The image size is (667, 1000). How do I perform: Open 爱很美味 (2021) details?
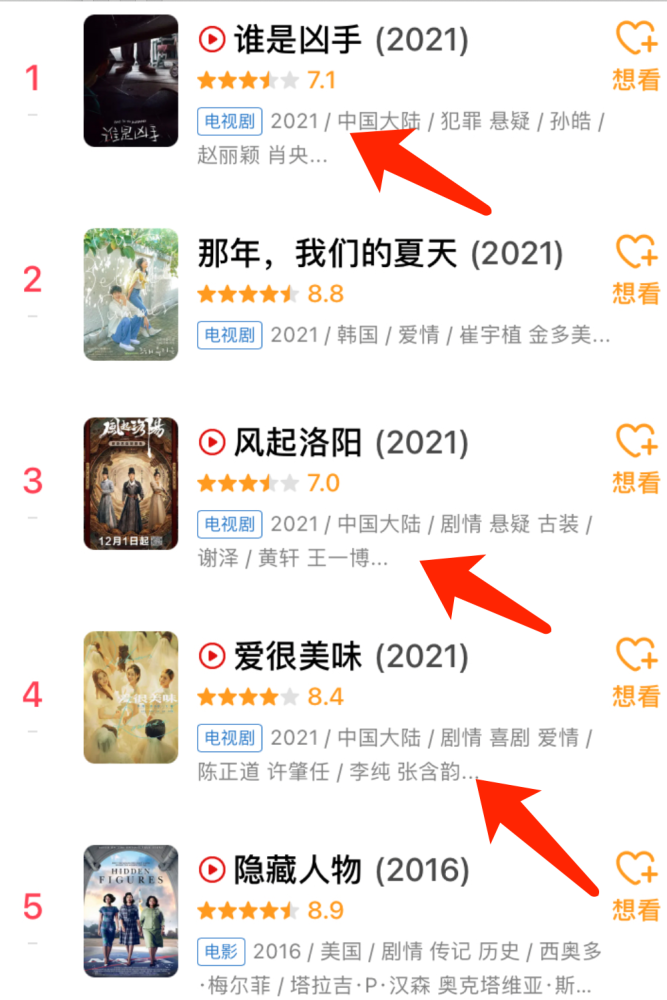(350, 656)
